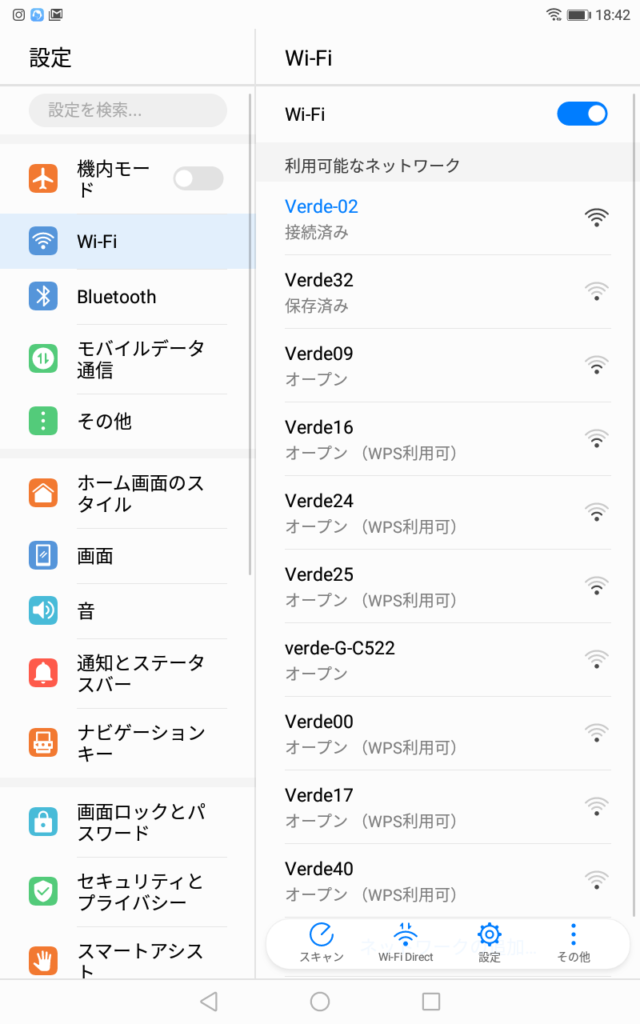Toggle airplane mode (機内モード) on
This screenshot has height=1024, width=640.
(x=199, y=178)
